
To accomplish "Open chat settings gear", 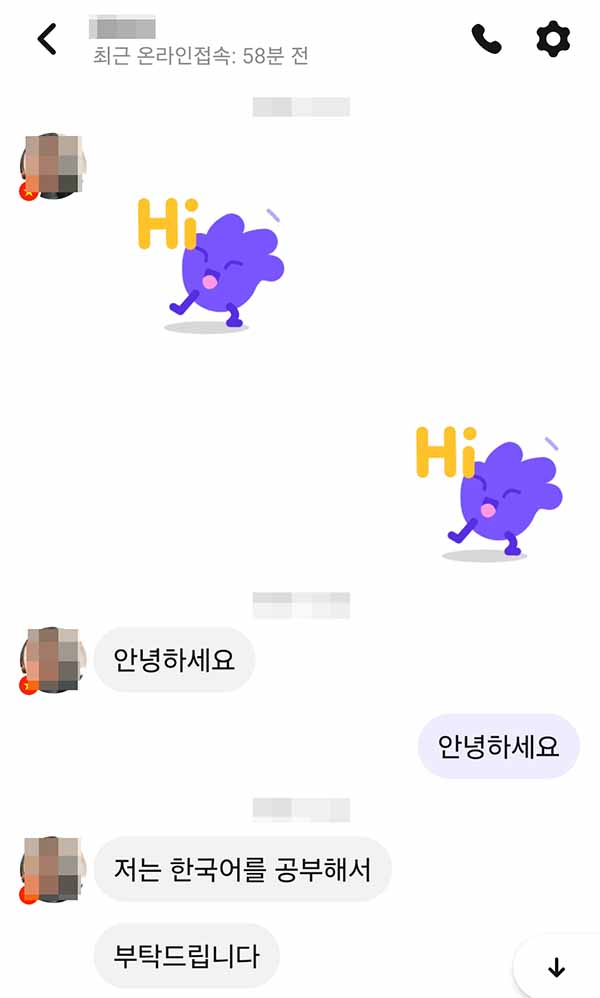I will [553, 40].
